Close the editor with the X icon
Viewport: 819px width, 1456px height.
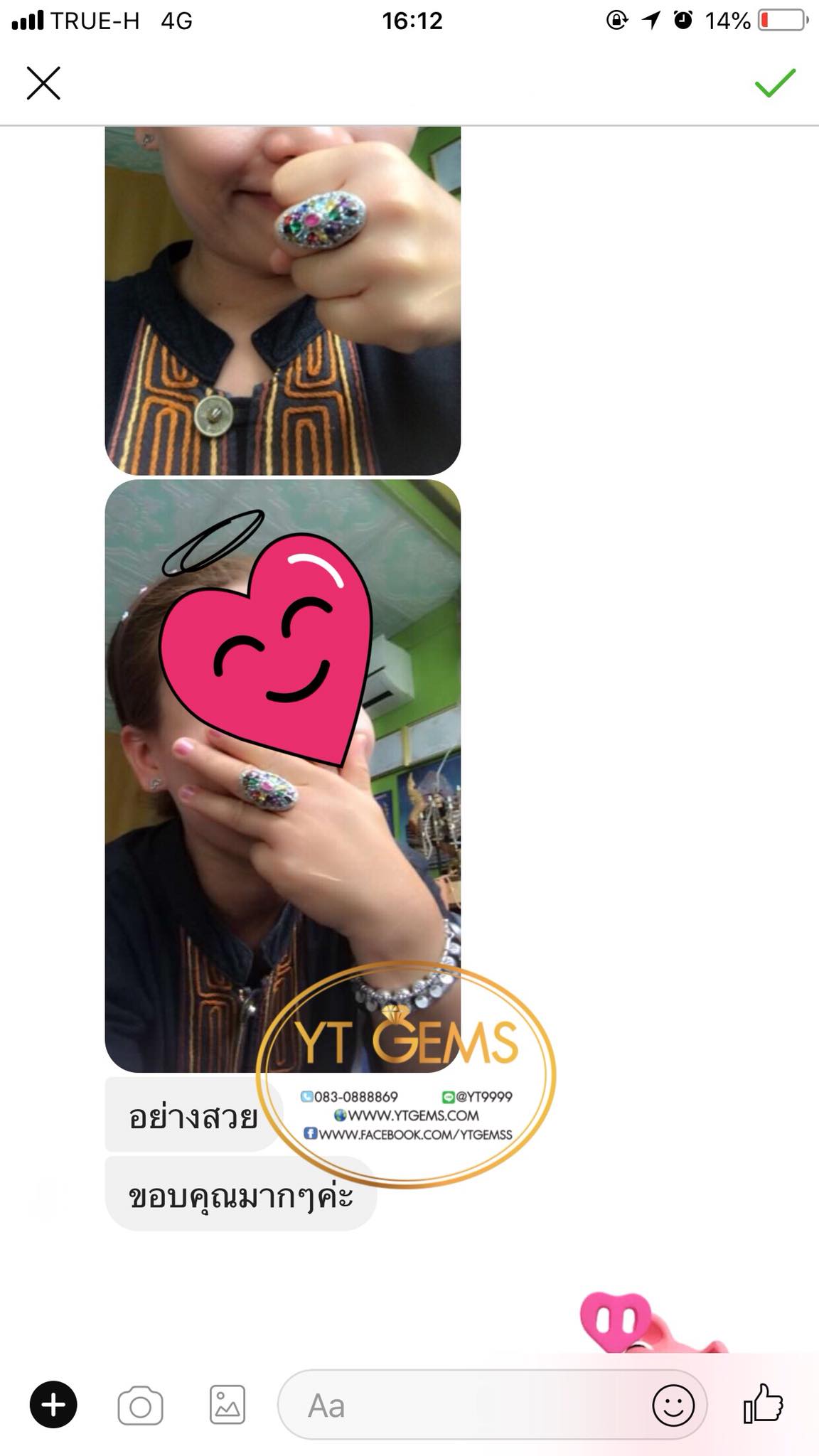(43, 83)
